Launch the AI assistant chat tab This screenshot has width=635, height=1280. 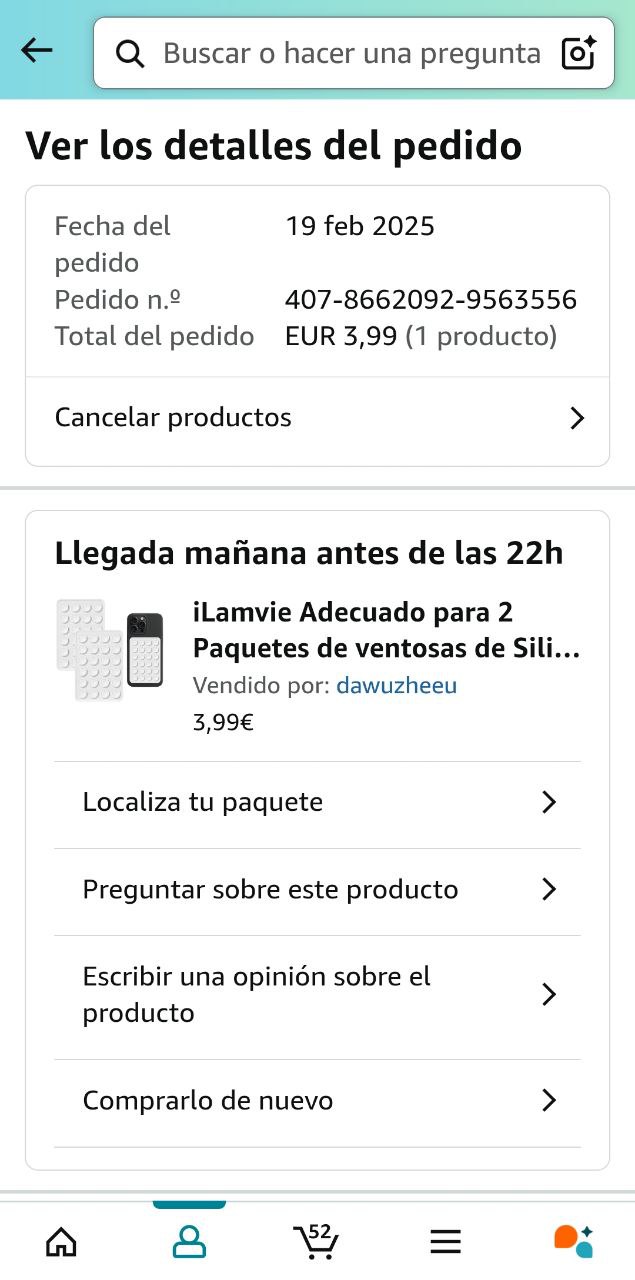pyautogui.click(x=573, y=1241)
